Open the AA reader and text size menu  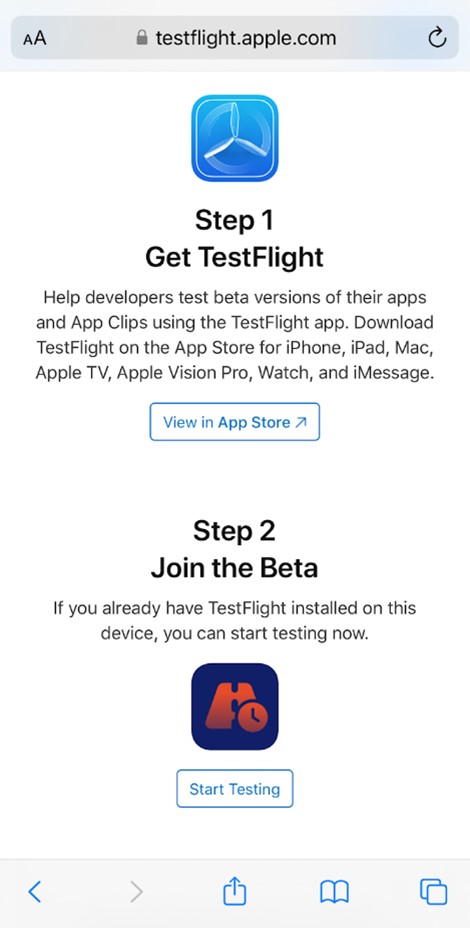point(34,39)
